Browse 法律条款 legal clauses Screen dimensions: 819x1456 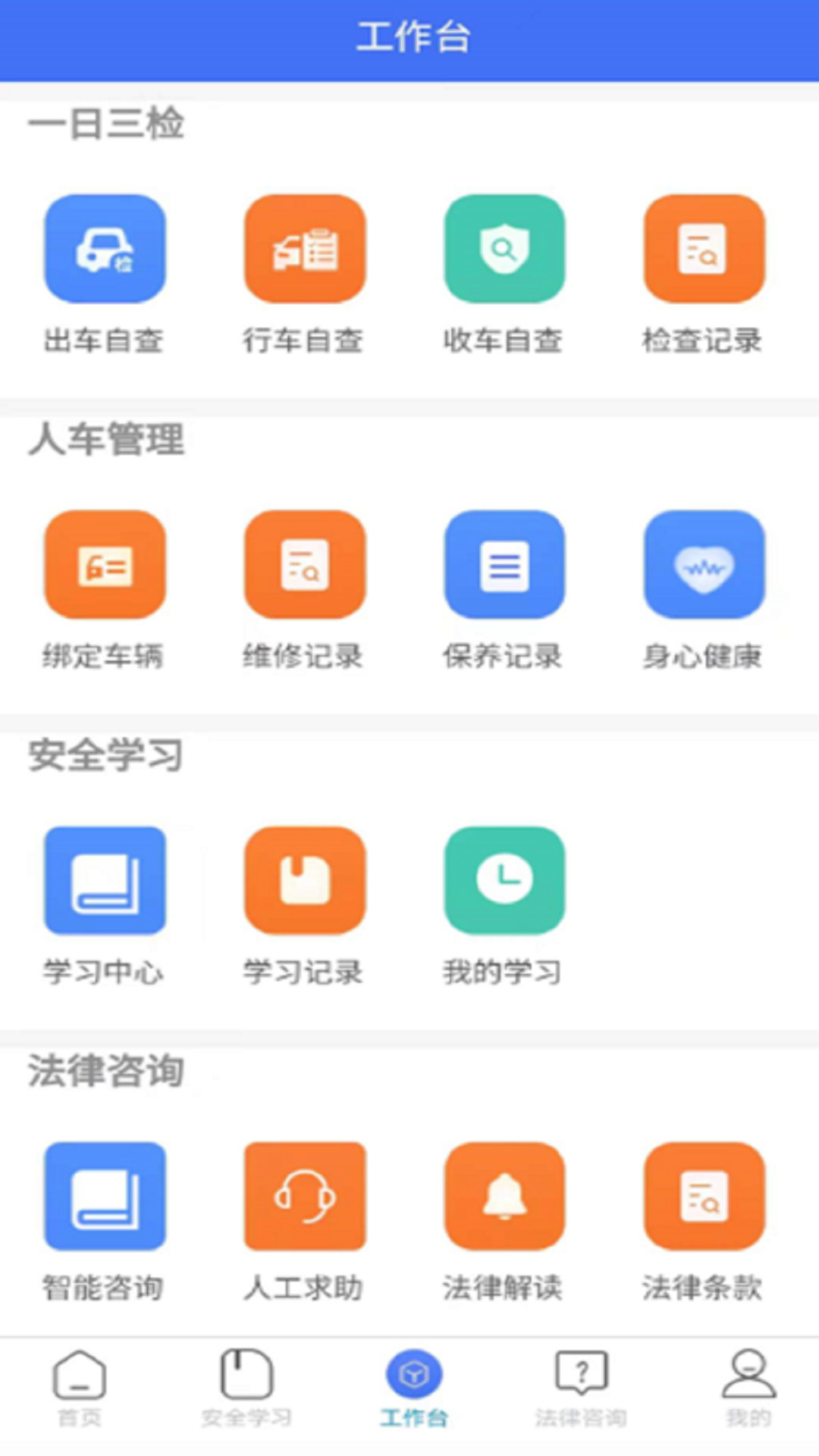pos(704,1196)
